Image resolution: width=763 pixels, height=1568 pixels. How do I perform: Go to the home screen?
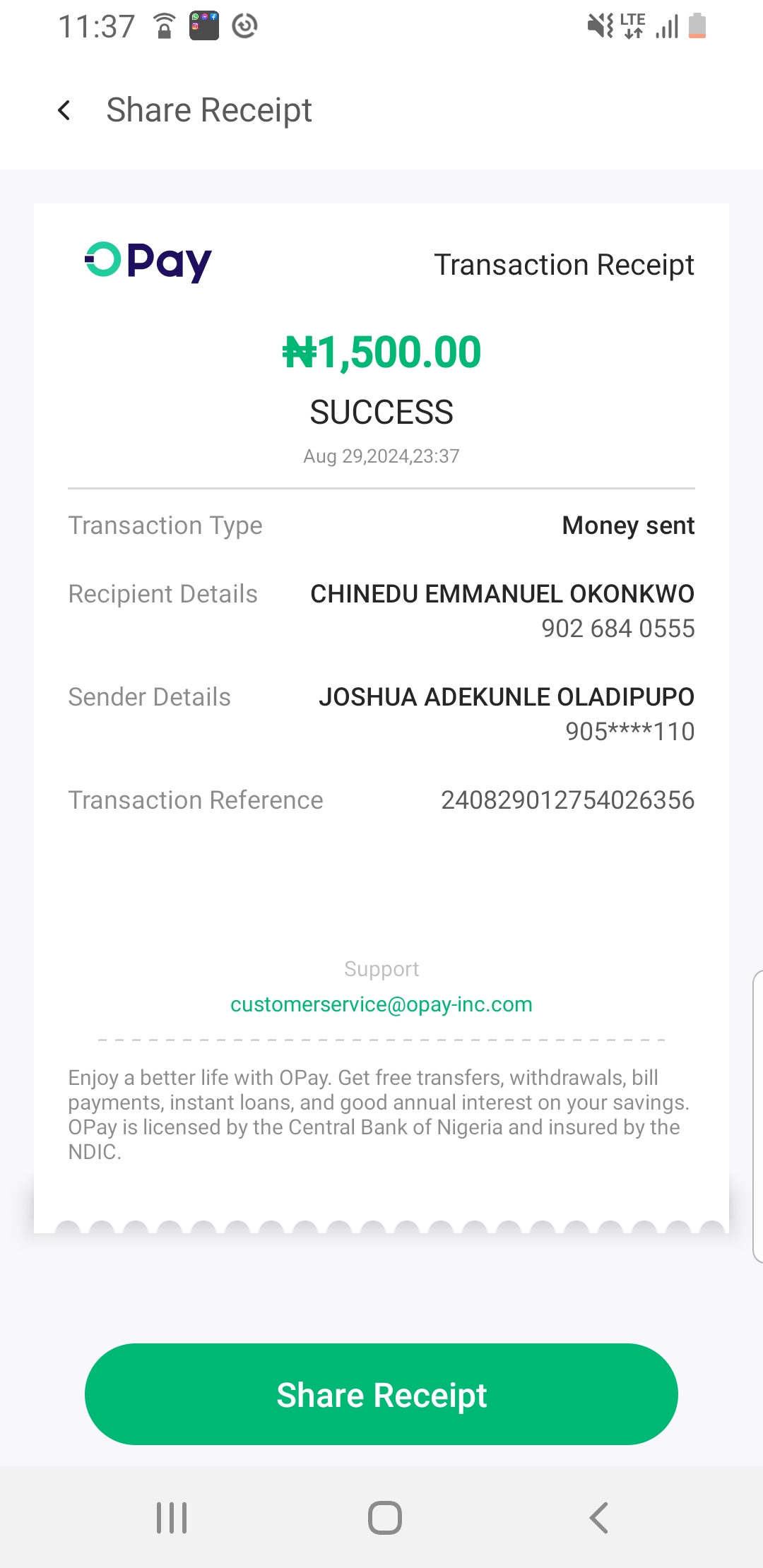click(385, 1517)
